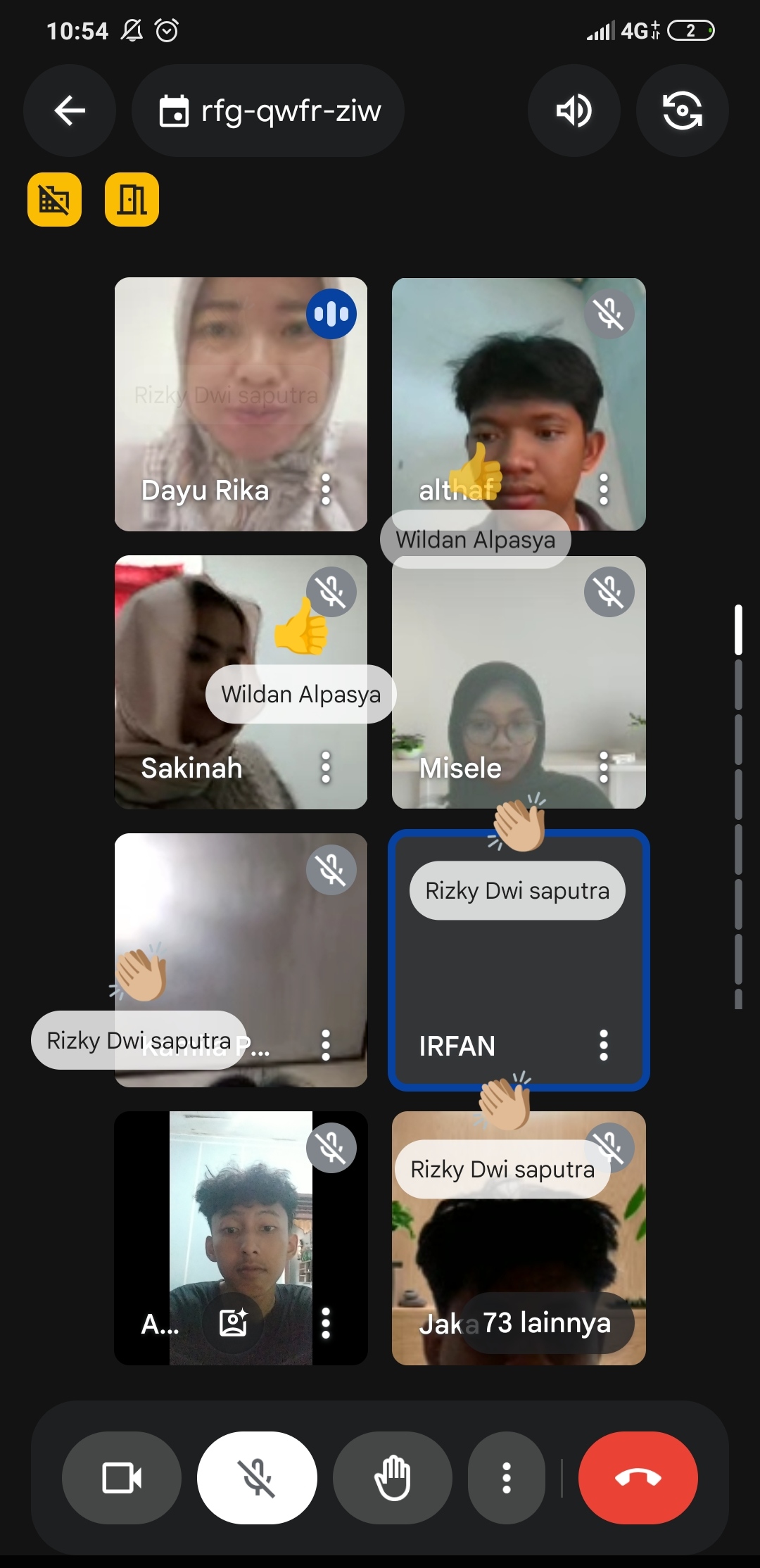Switch camera with the flip icon

[x=682, y=110]
